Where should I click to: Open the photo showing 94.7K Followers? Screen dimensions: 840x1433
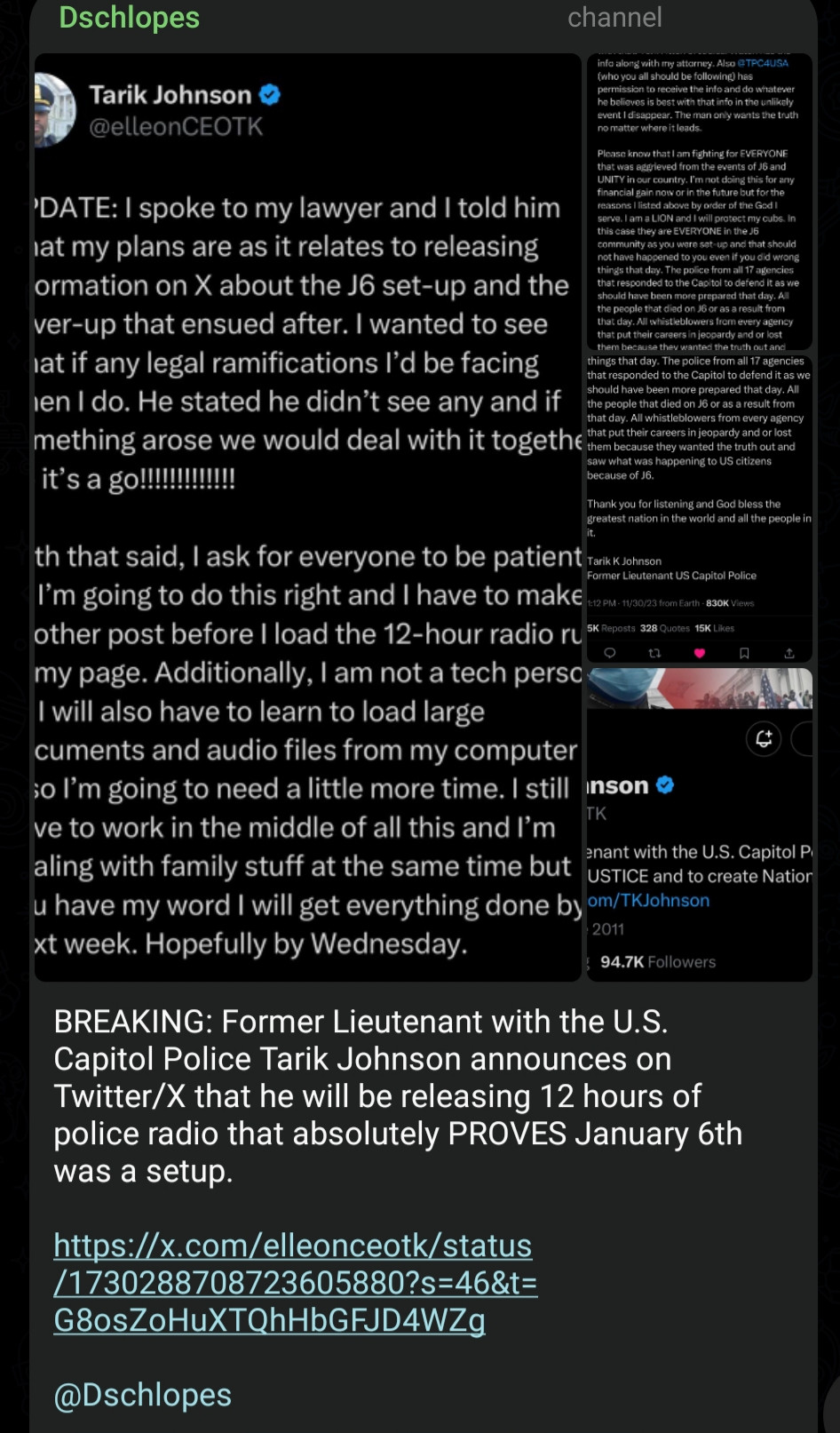(x=700, y=824)
